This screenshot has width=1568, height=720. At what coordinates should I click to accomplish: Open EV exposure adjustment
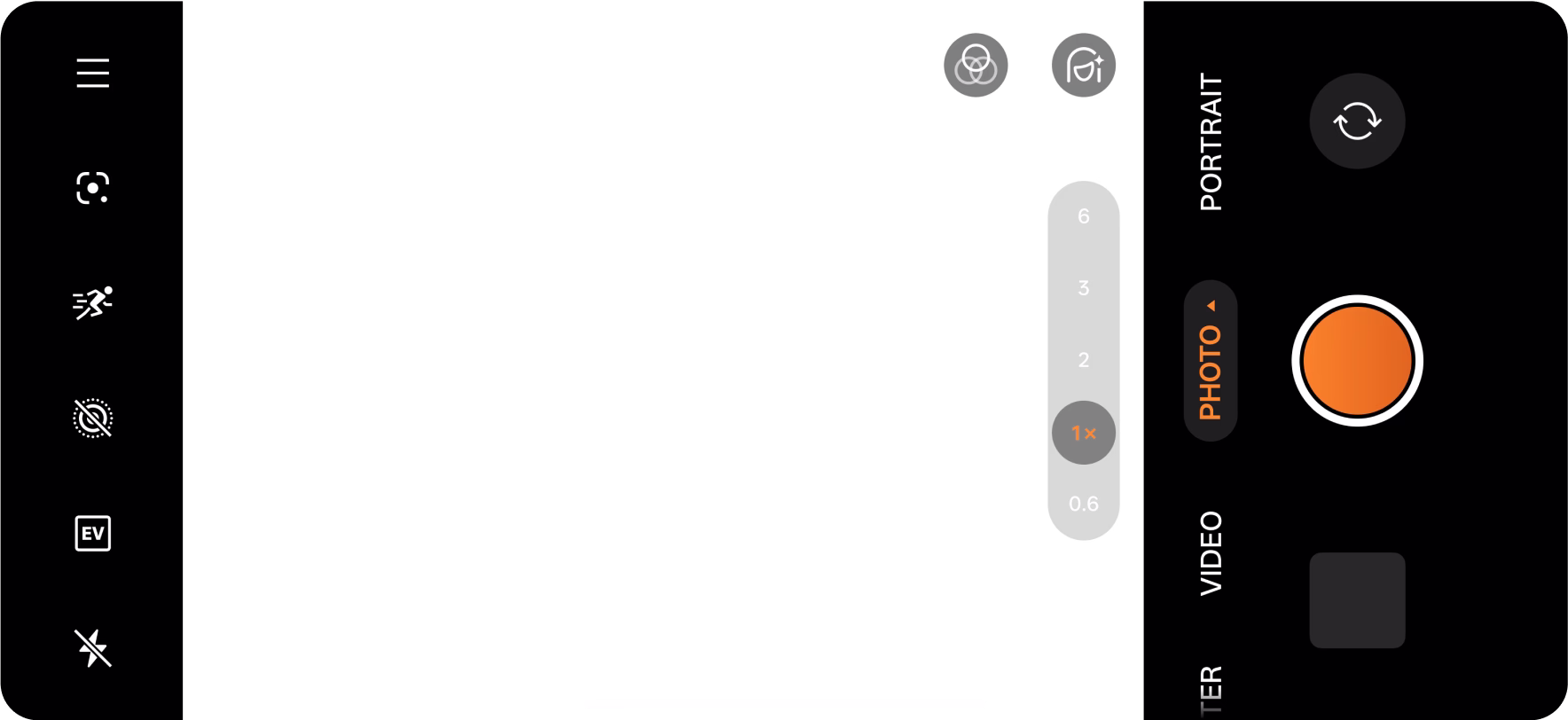(92, 534)
